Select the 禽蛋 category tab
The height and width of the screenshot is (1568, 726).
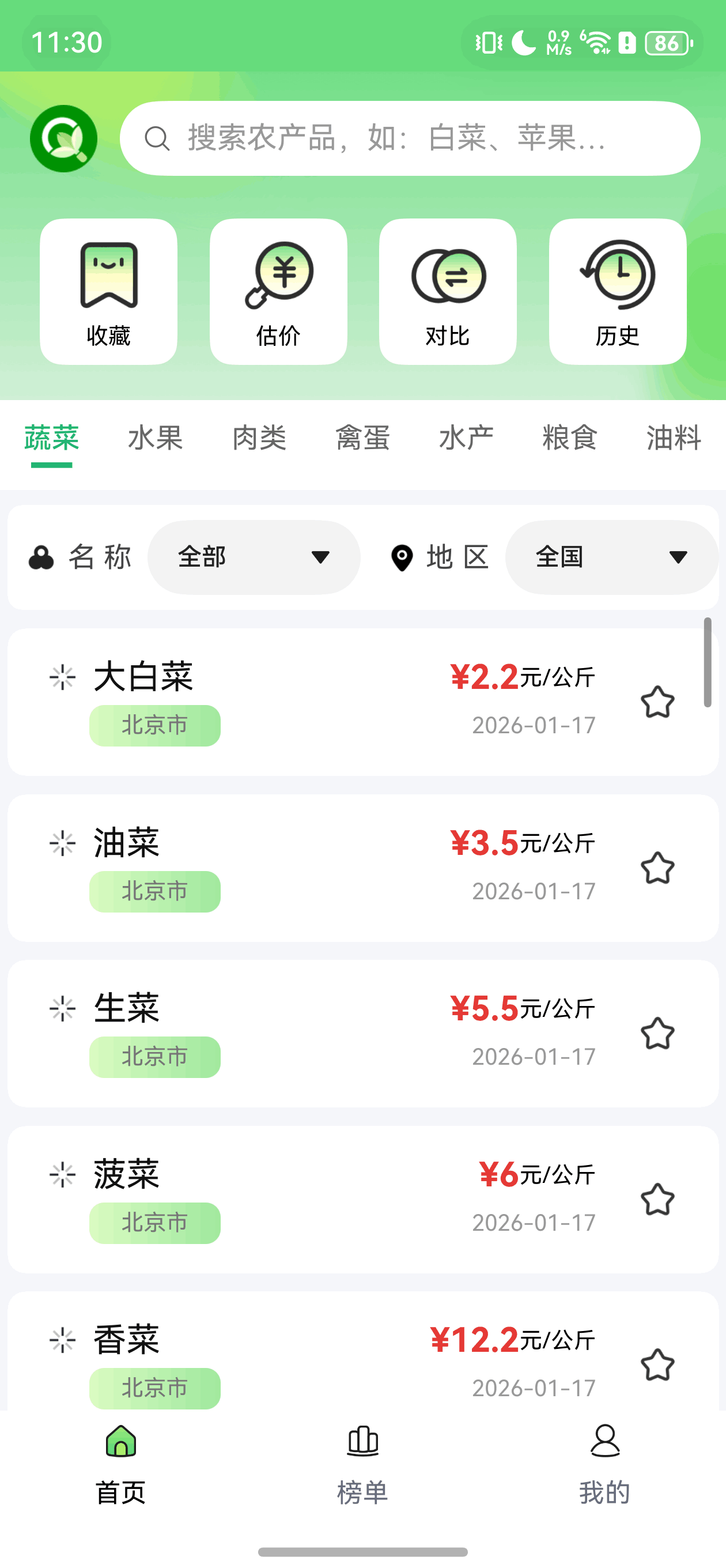point(362,438)
